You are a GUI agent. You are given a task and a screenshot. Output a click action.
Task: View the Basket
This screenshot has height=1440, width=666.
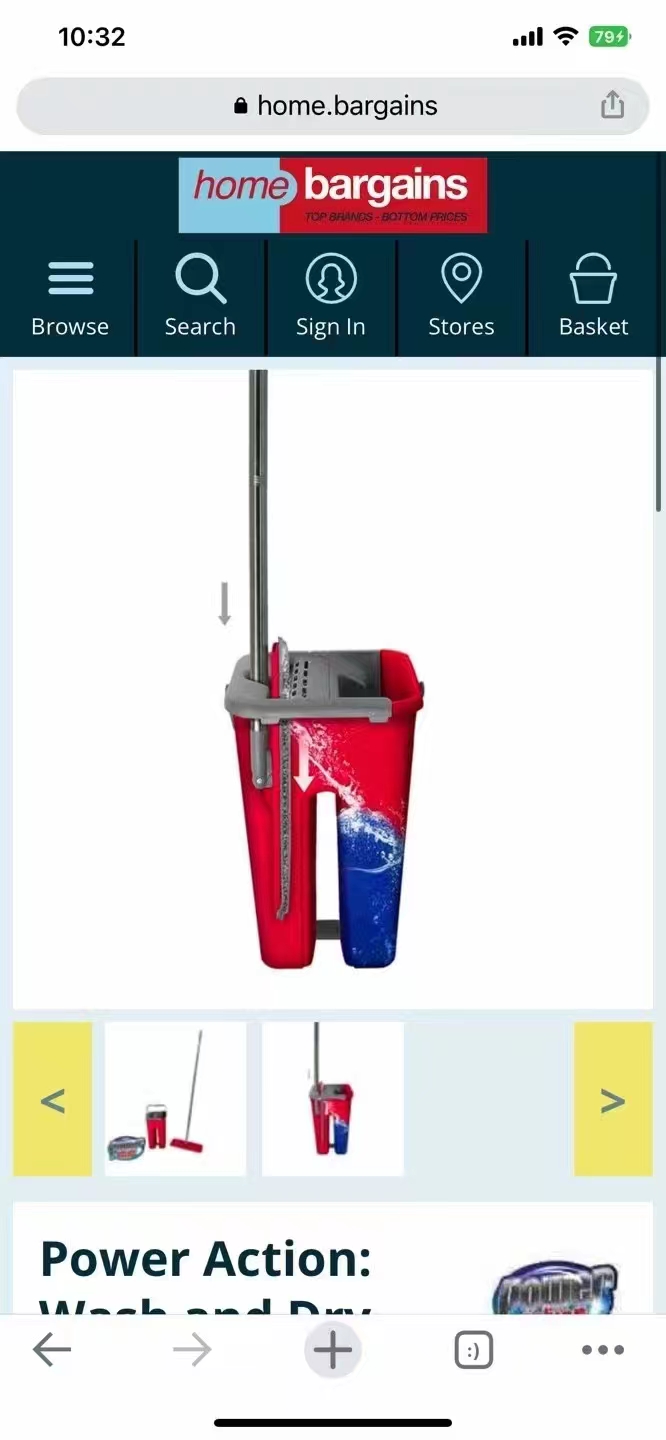click(594, 298)
